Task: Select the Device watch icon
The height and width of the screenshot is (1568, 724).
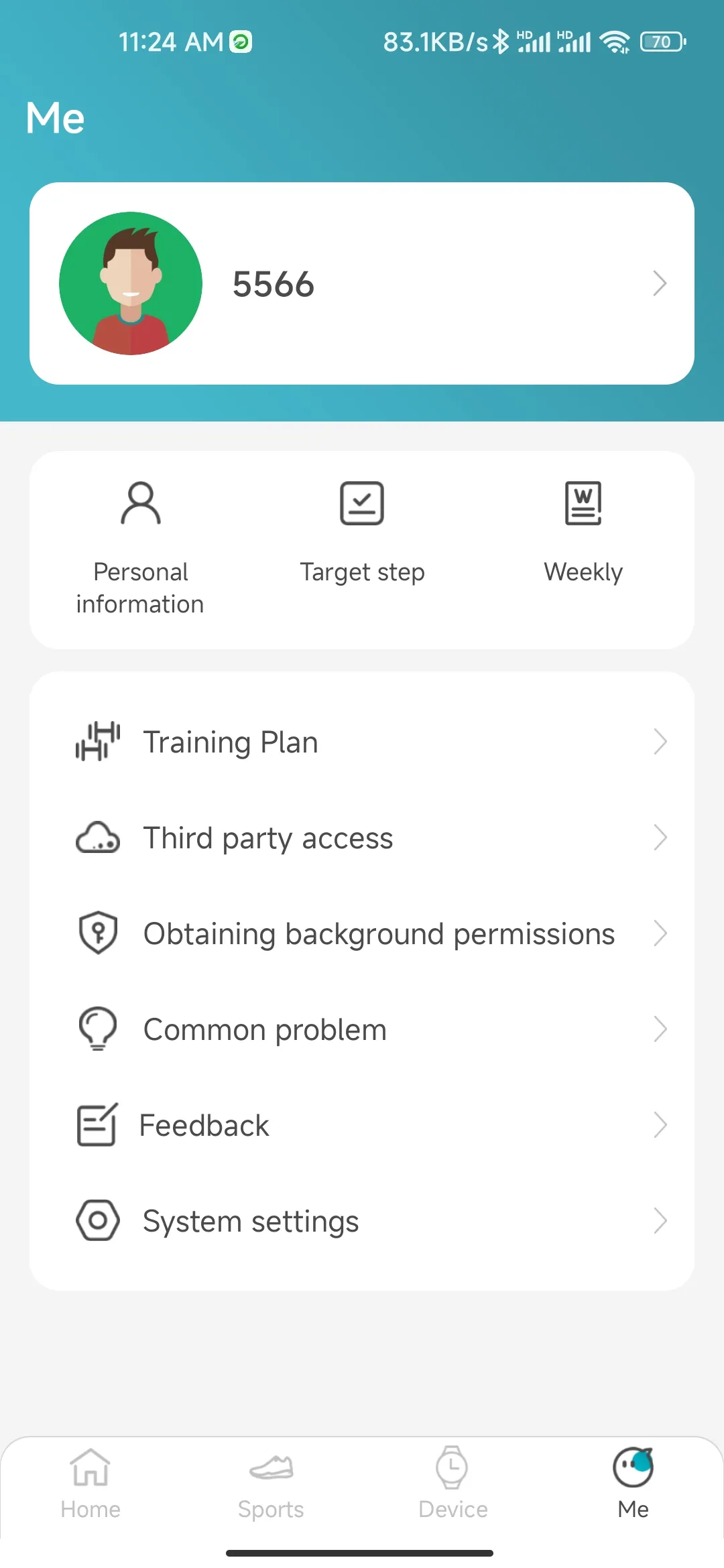Action: tap(452, 1465)
